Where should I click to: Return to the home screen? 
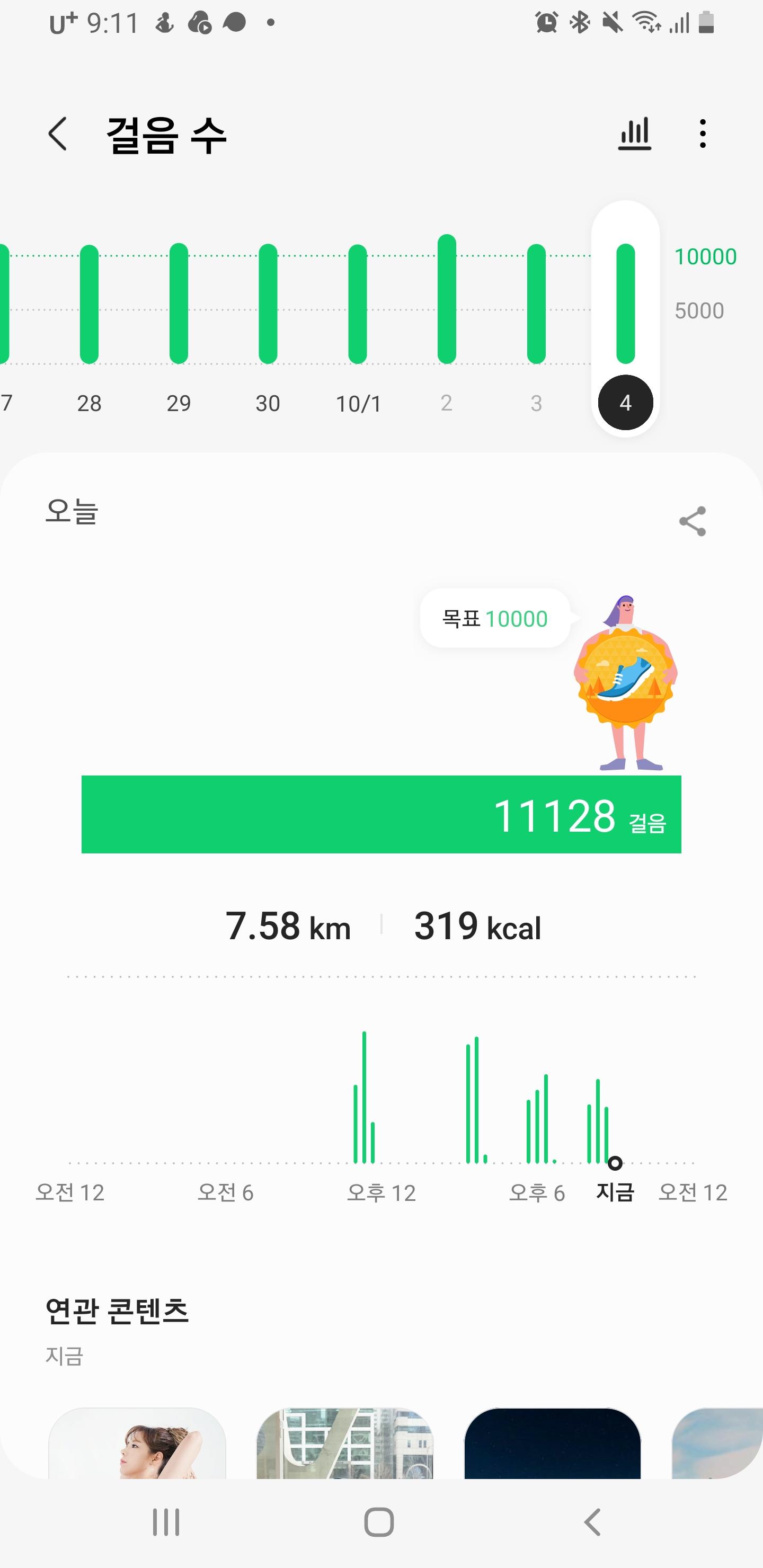[x=379, y=1522]
